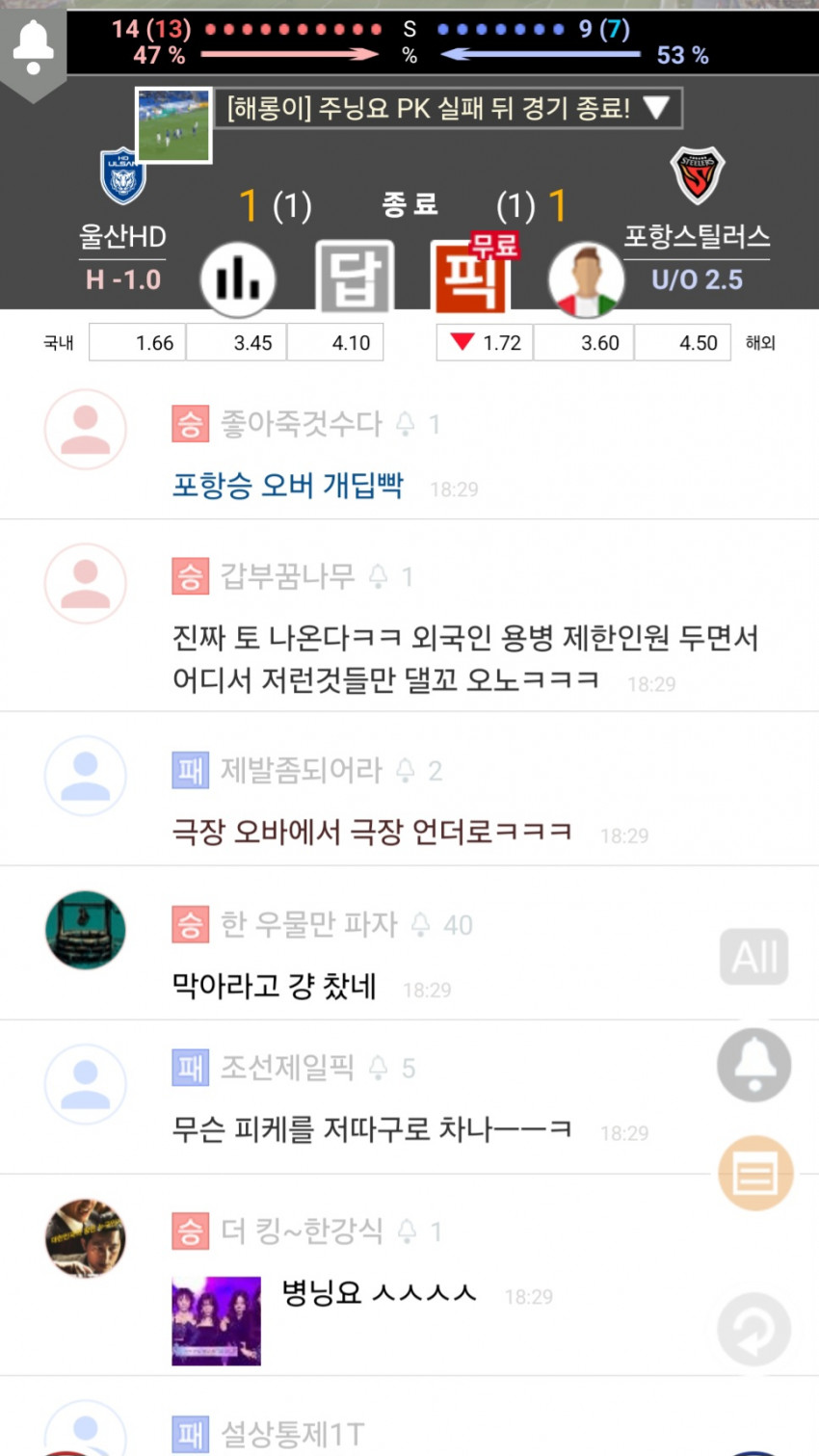The image size is (819, 1456).
Task: Like the comment by 제발좀되어라
Action: [x=407, y=771]
